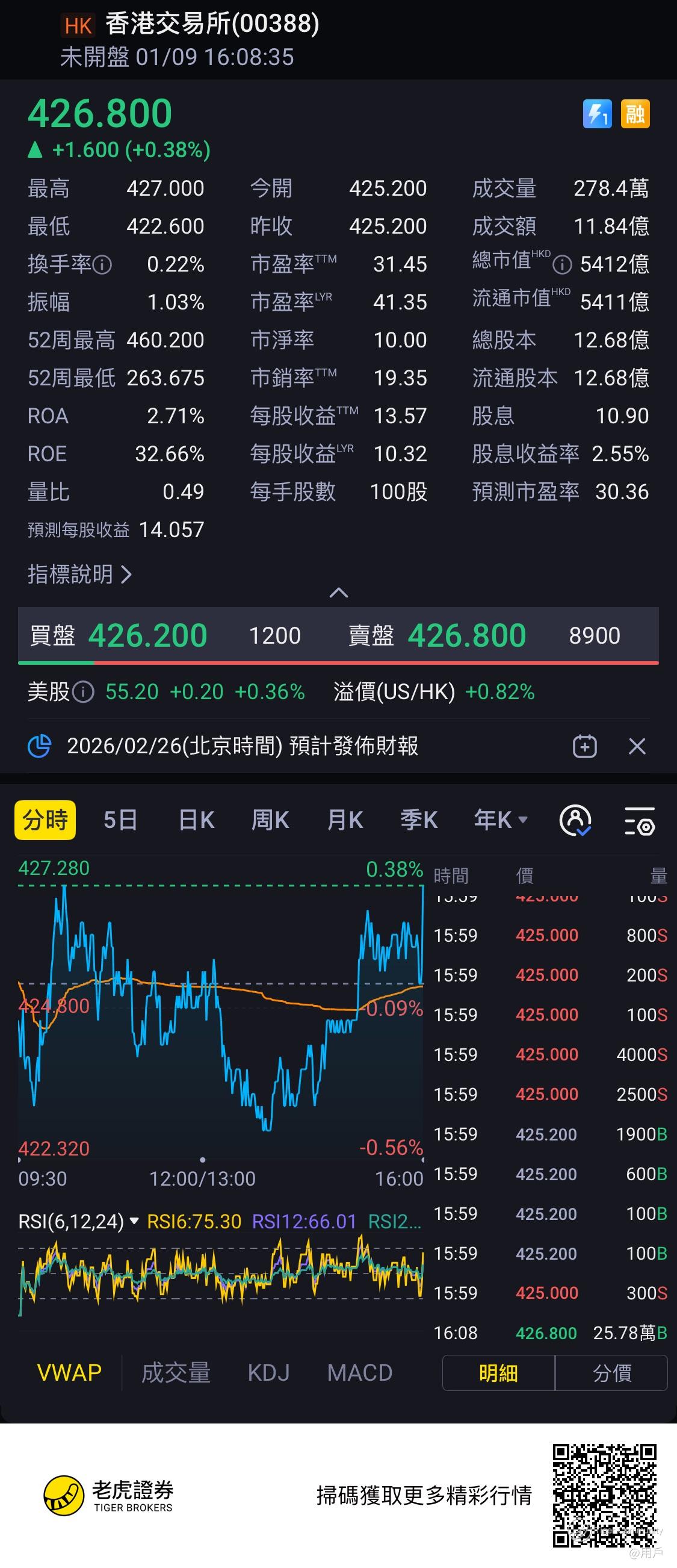Switch indicator to KDJ
This screenshot has height=1568, width=677.
click(x=268, y=1373)
